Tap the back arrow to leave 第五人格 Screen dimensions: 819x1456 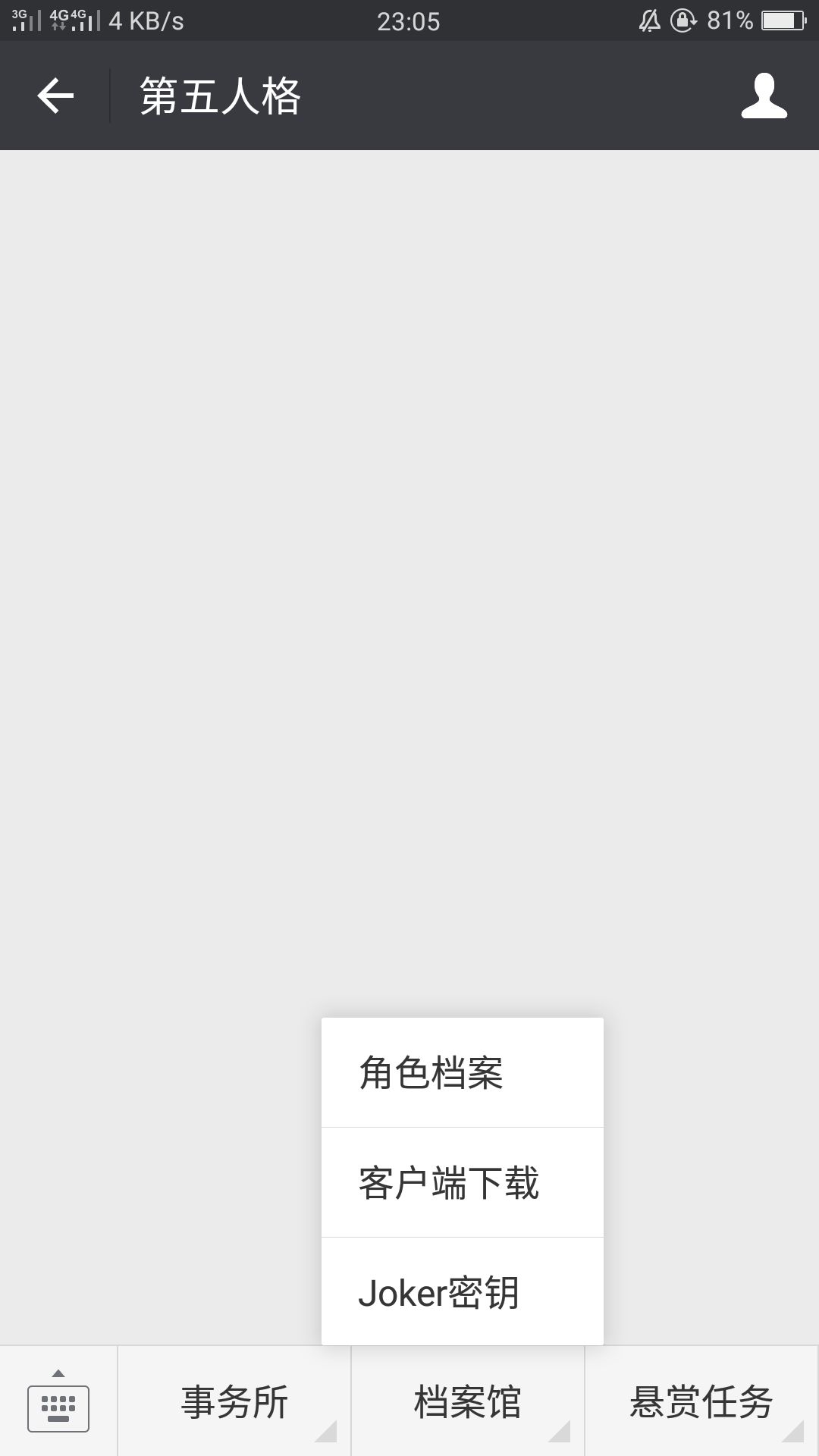(x=55, y=96)
